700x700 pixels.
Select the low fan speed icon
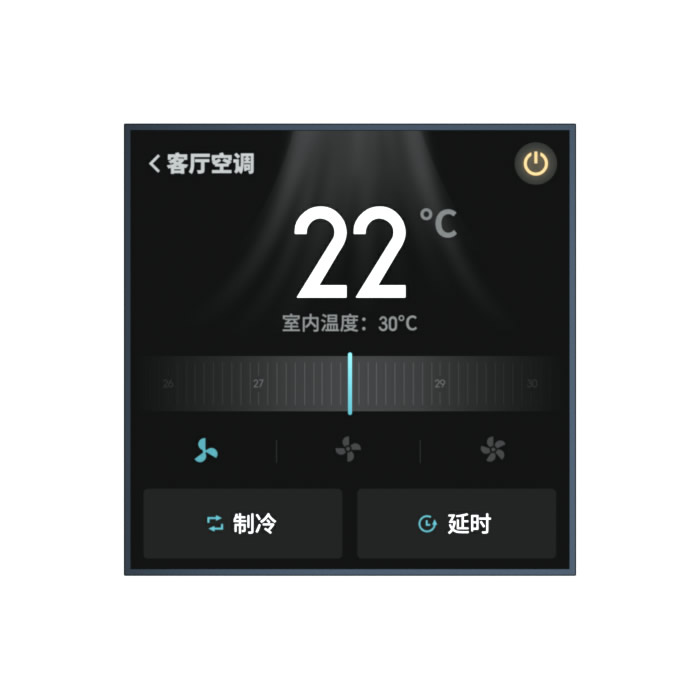(206, 451)
